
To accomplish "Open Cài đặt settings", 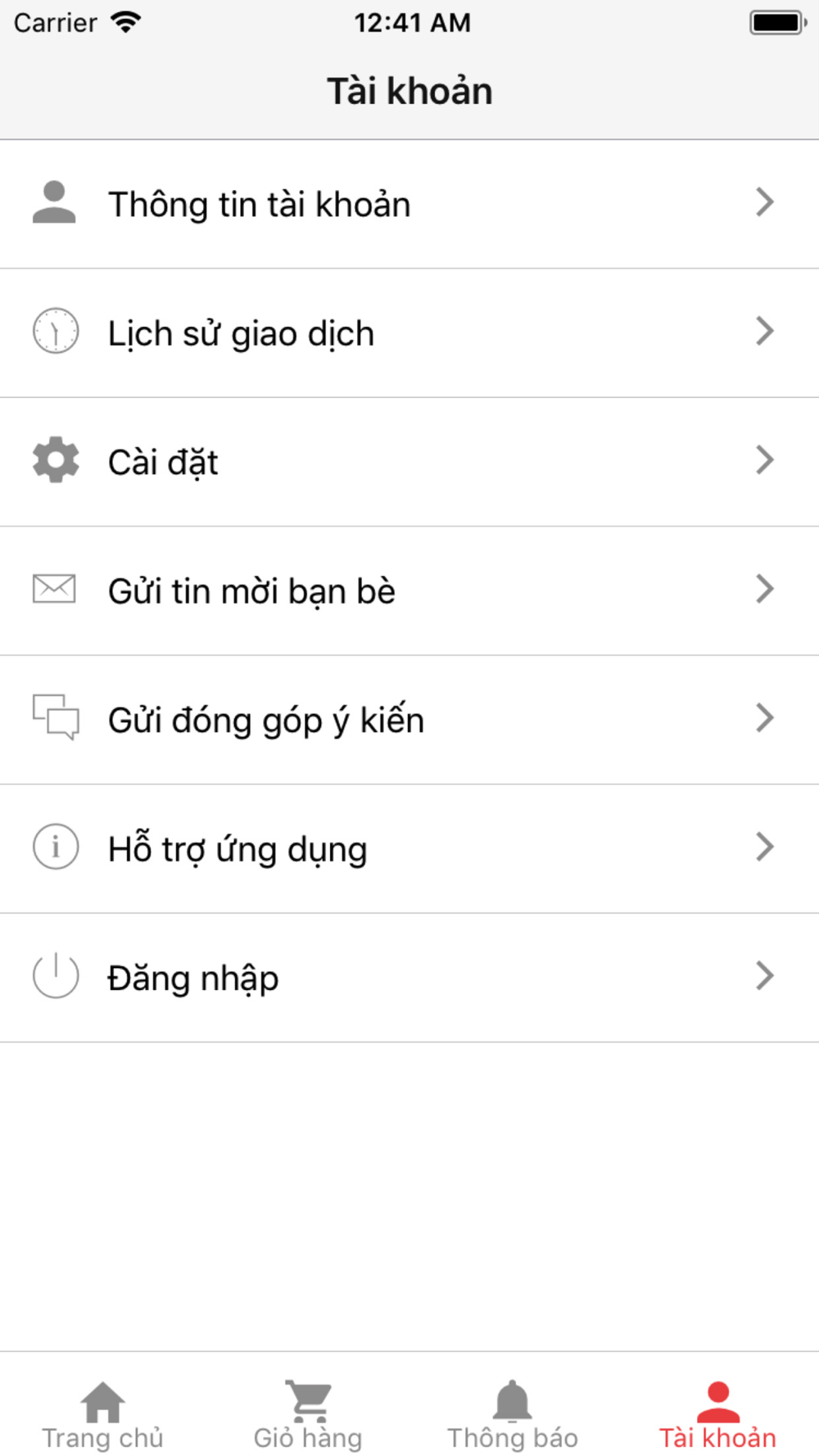I will (x=409, y=462).
